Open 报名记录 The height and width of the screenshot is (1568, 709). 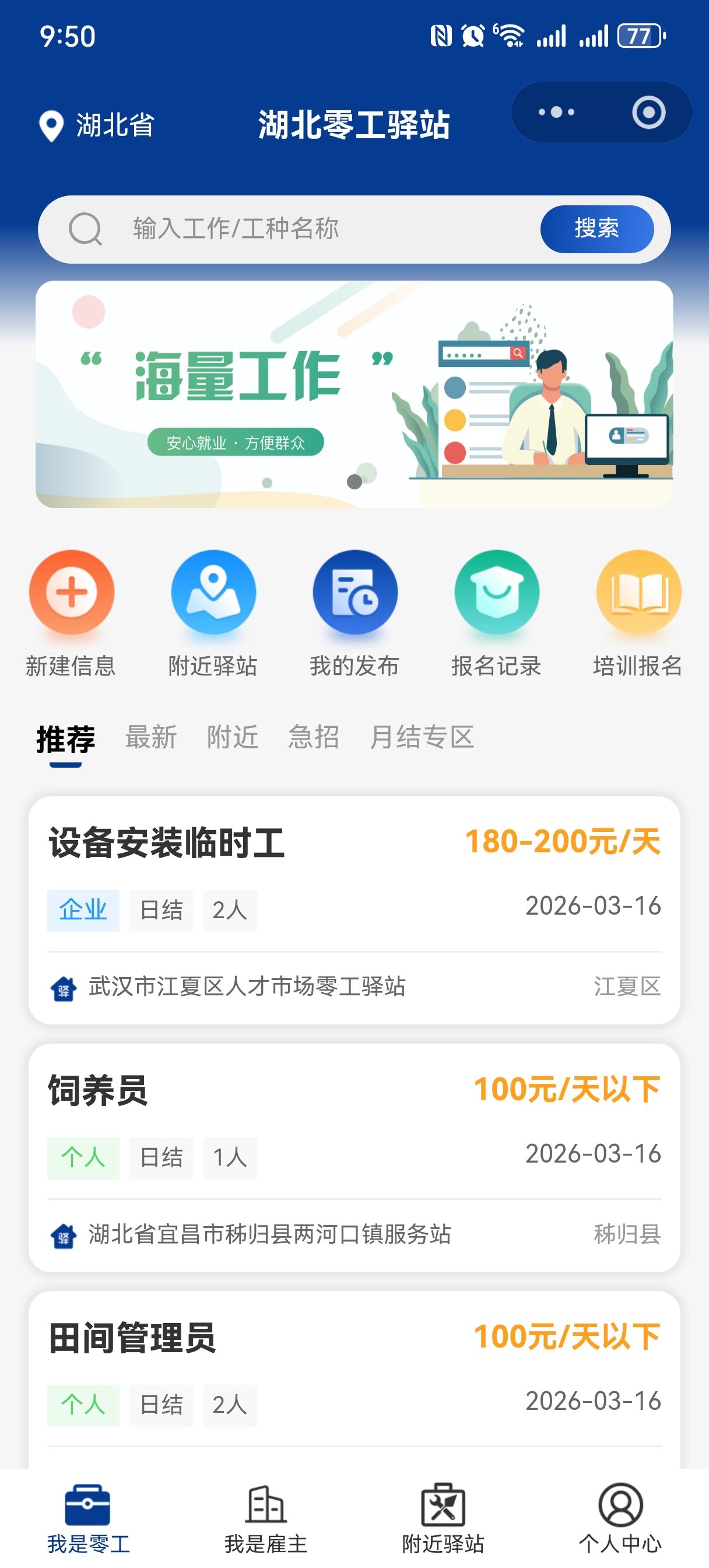click(x=496, y=614)
